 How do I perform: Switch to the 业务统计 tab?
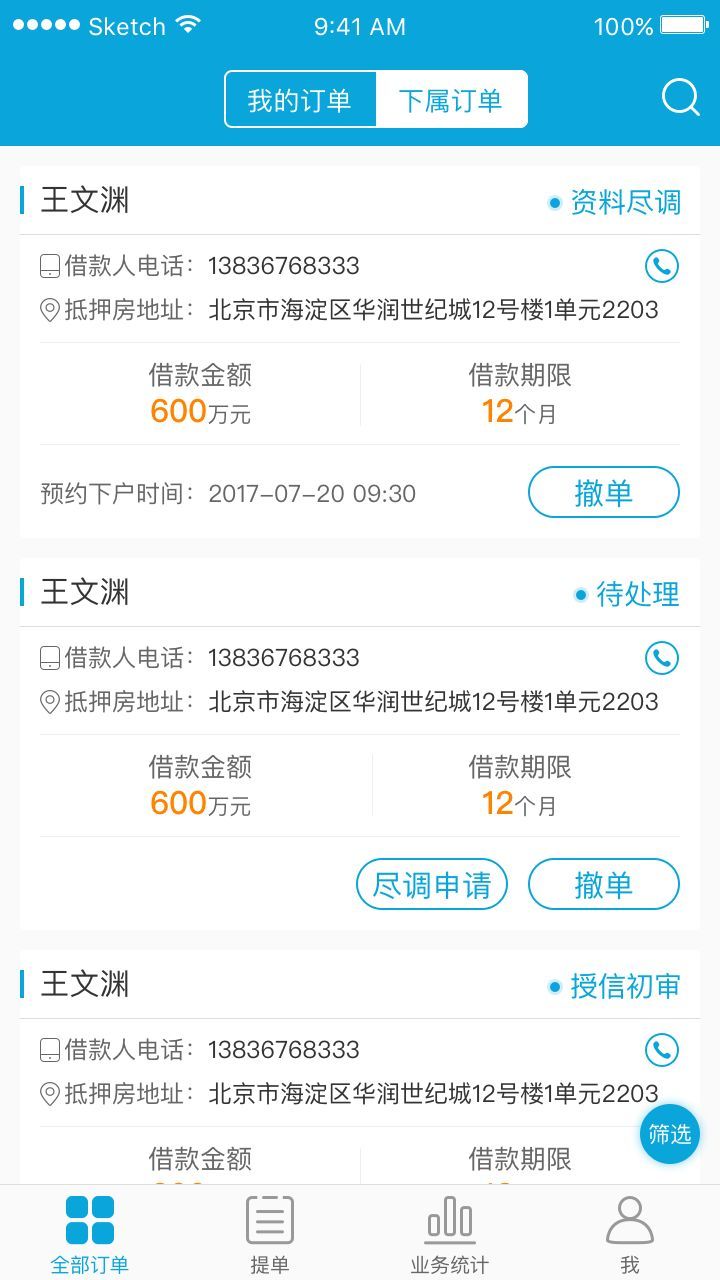click(450, 1234)
